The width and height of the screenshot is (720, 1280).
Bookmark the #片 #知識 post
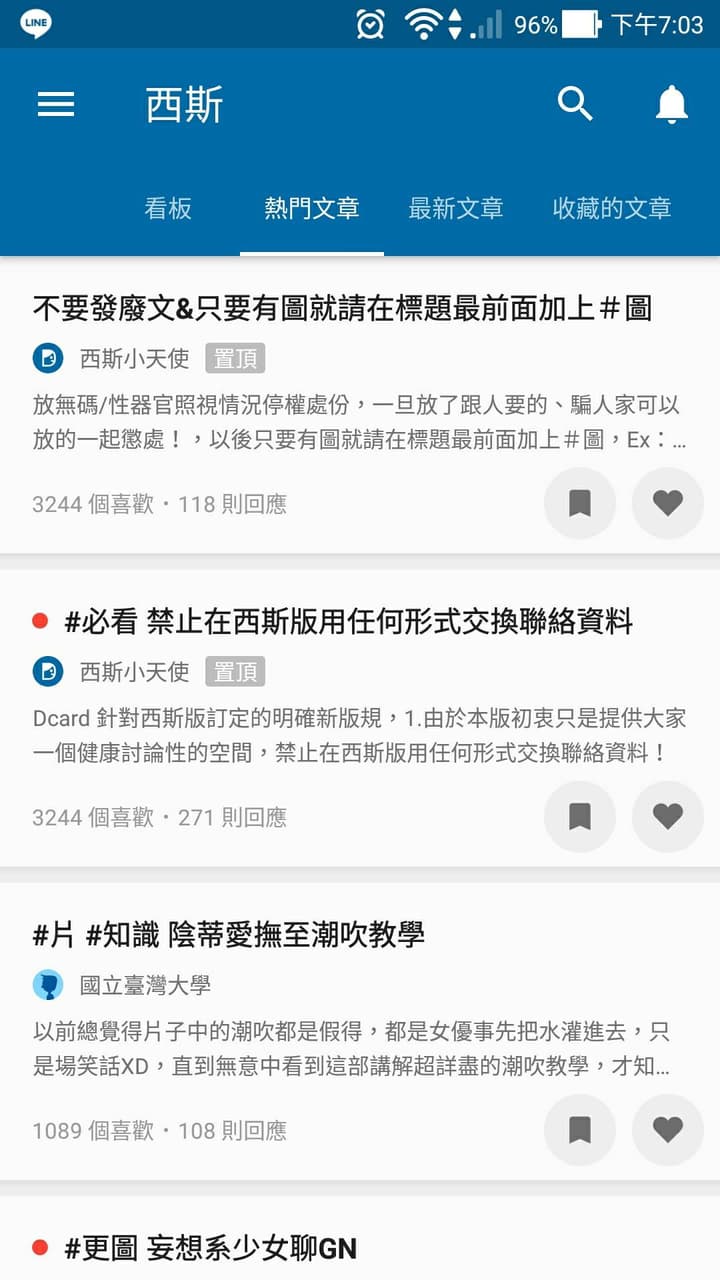pos(580,1129)
